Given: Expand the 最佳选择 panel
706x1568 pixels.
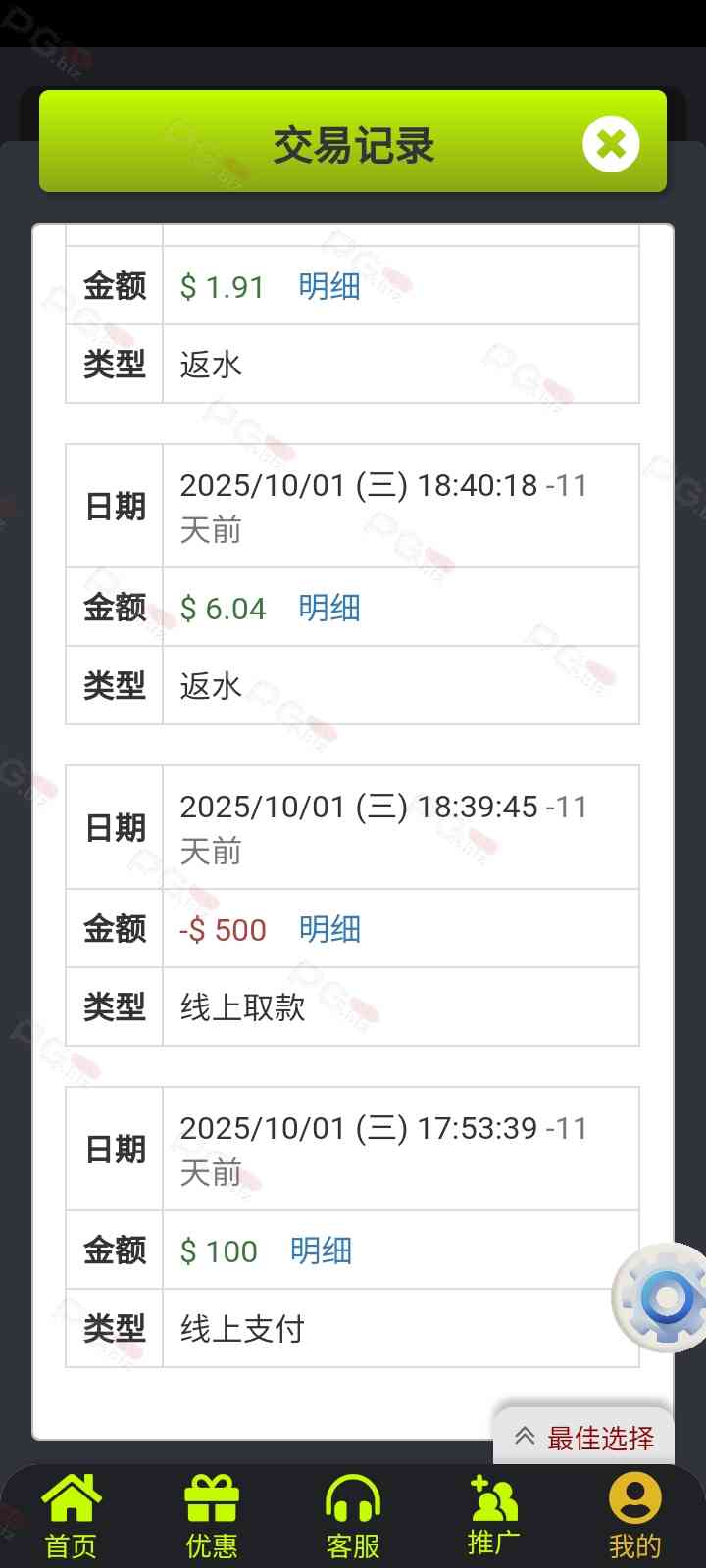Looking at the screenshot, I should point(584,1438).
